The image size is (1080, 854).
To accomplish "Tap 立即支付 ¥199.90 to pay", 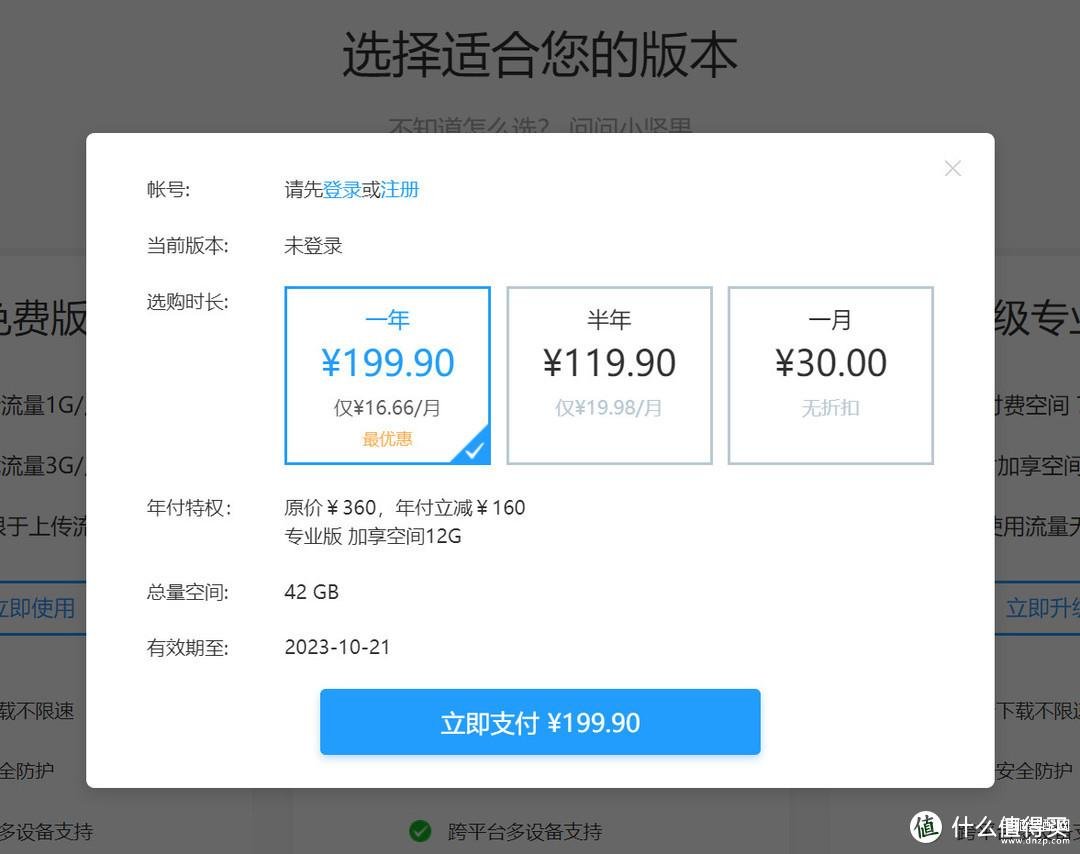I will pyautogui.click(x=540, y=722).
